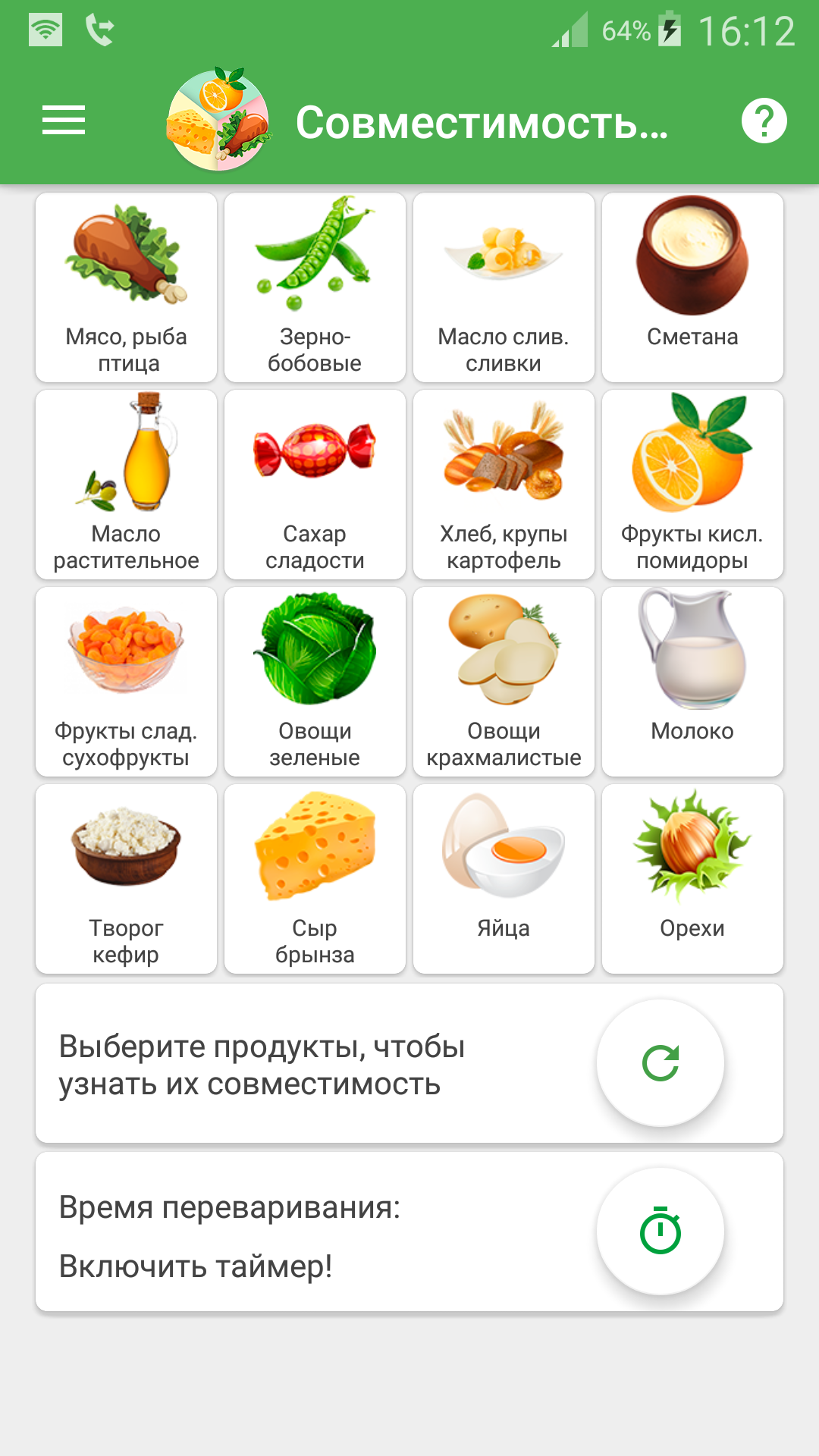Select the Молоко product tile

click(692, 682)
